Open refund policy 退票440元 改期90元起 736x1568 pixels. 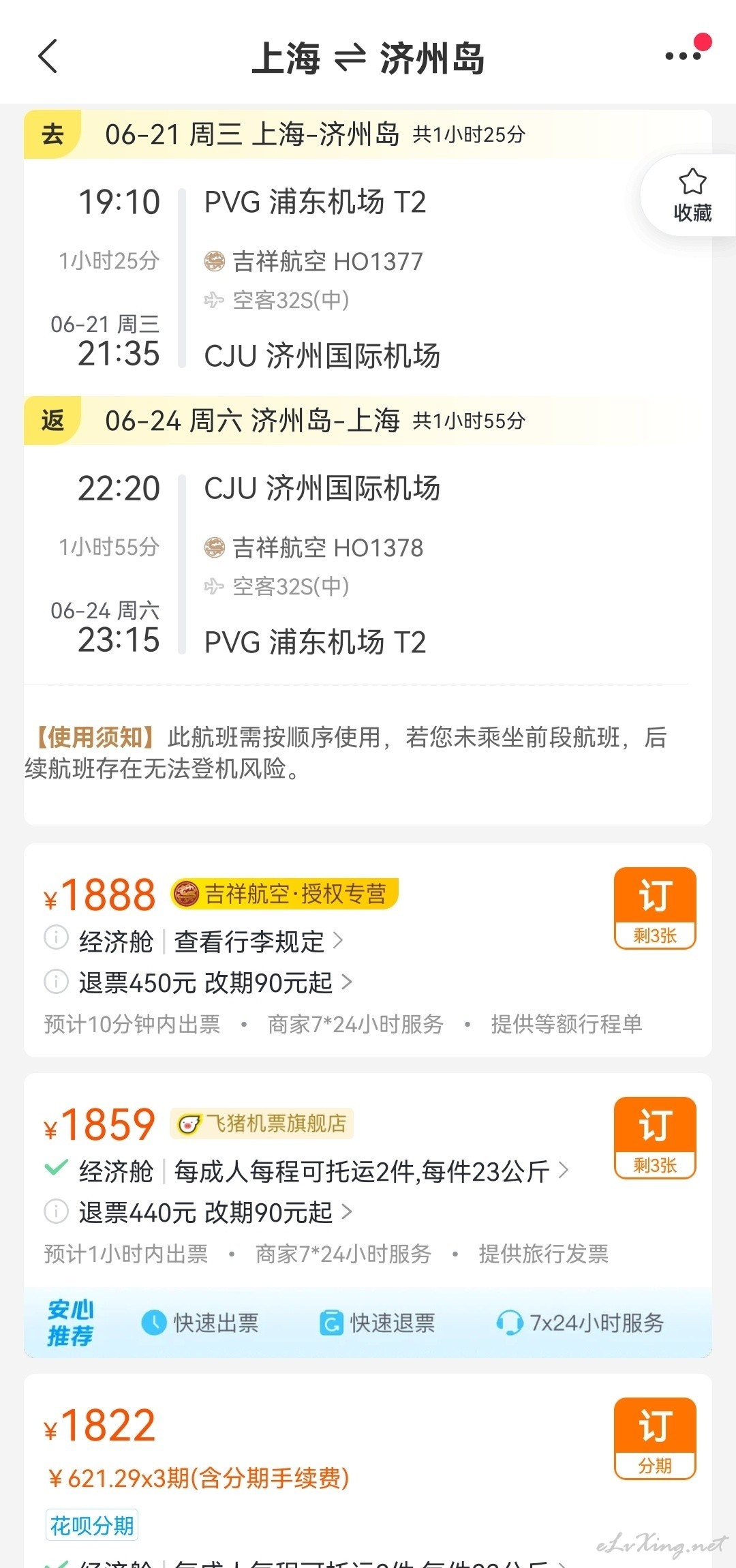[x=215, y=1212]
